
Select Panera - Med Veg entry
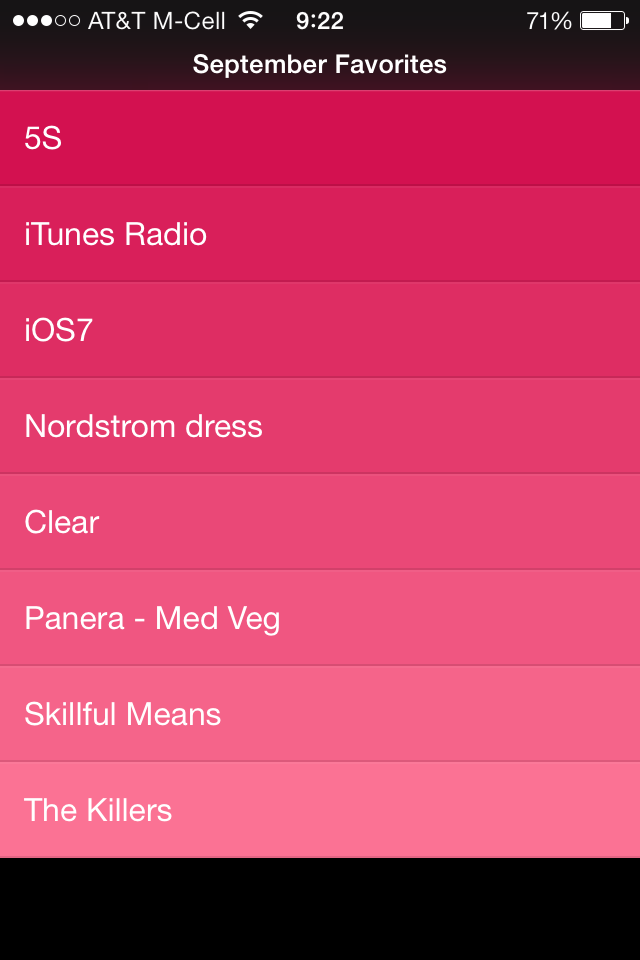320,618
